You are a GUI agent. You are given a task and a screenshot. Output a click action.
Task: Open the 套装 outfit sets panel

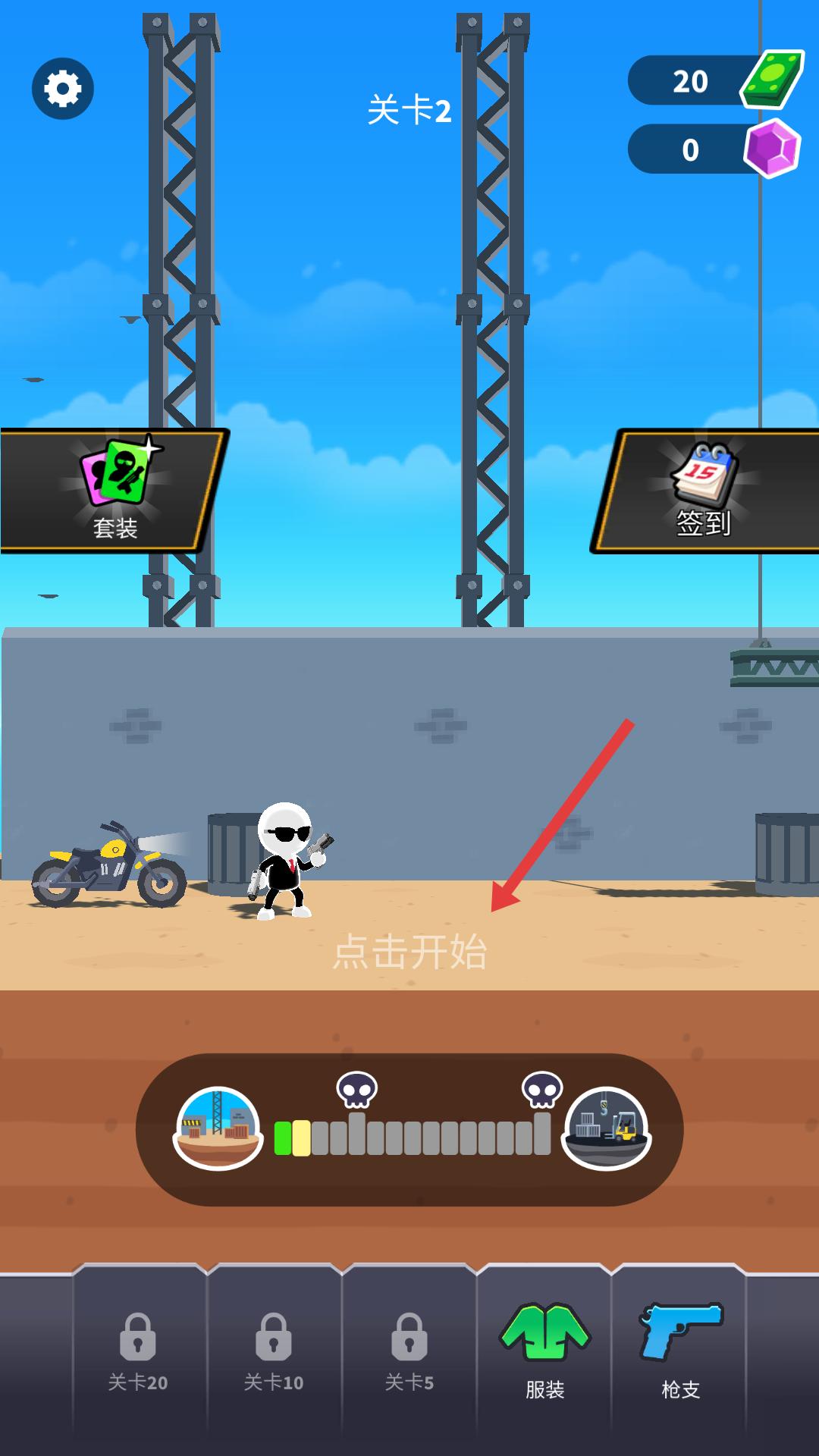click(114, 491)
